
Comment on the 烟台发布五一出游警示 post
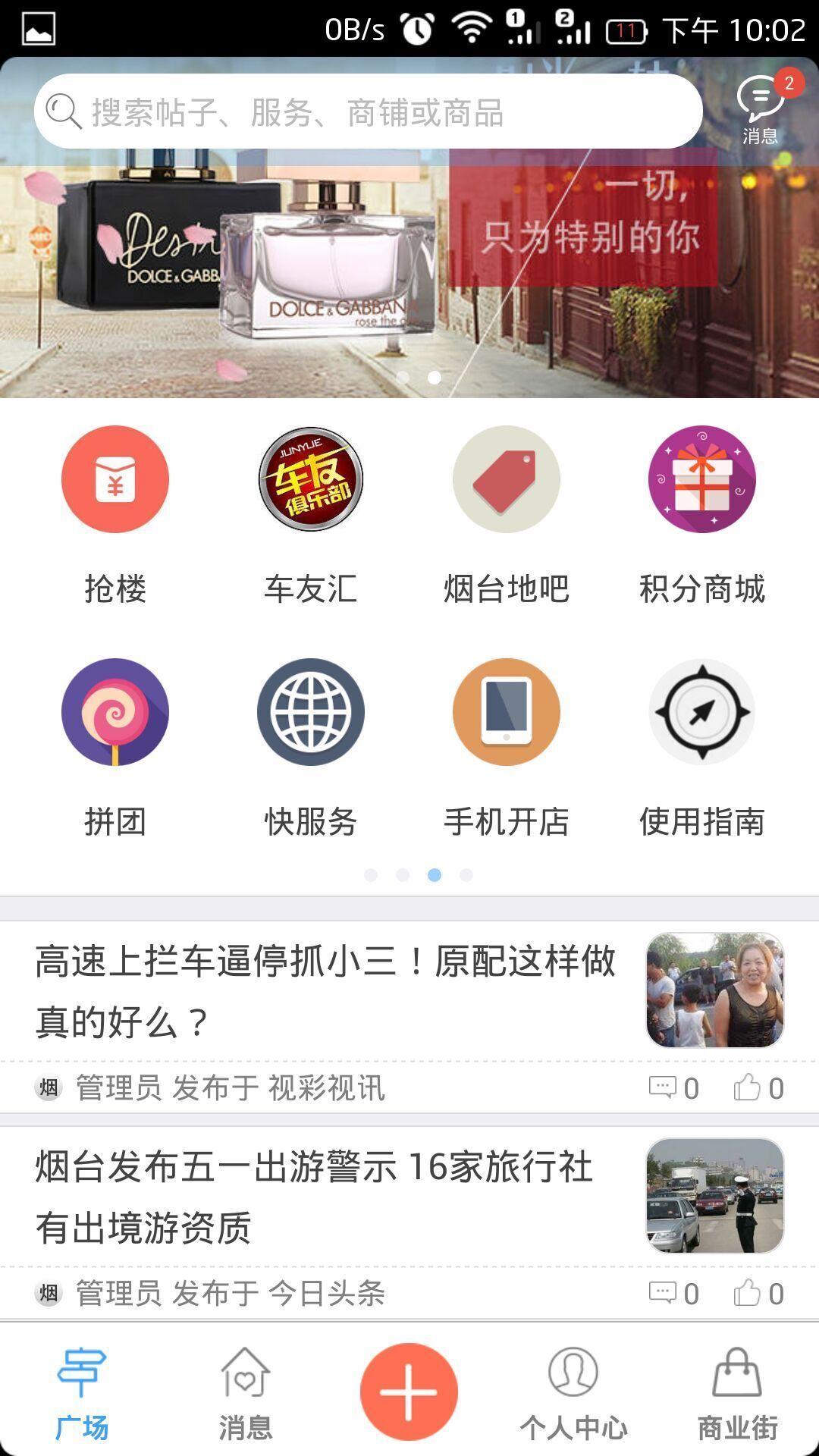click(674, 1294)
